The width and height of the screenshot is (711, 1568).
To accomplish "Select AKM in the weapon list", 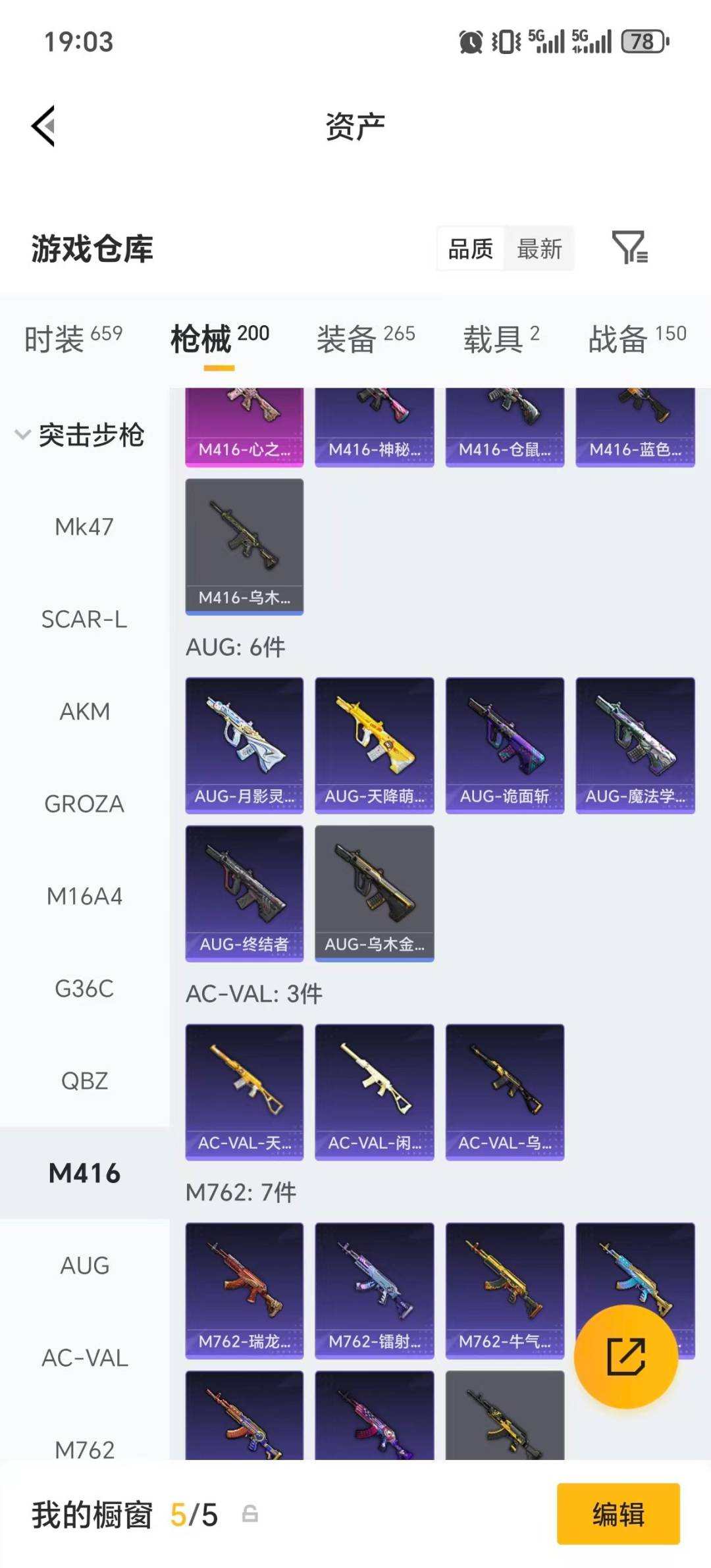I will [84, 712].
